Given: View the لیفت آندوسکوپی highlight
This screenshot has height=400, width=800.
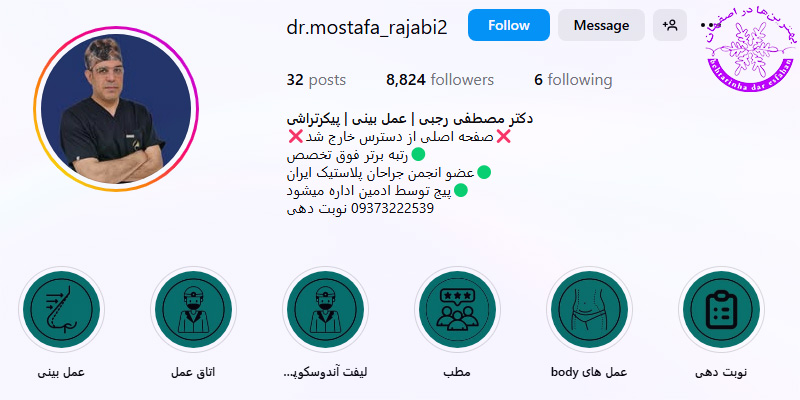Looking at the screenshot, I should click(x=326, y=309).
